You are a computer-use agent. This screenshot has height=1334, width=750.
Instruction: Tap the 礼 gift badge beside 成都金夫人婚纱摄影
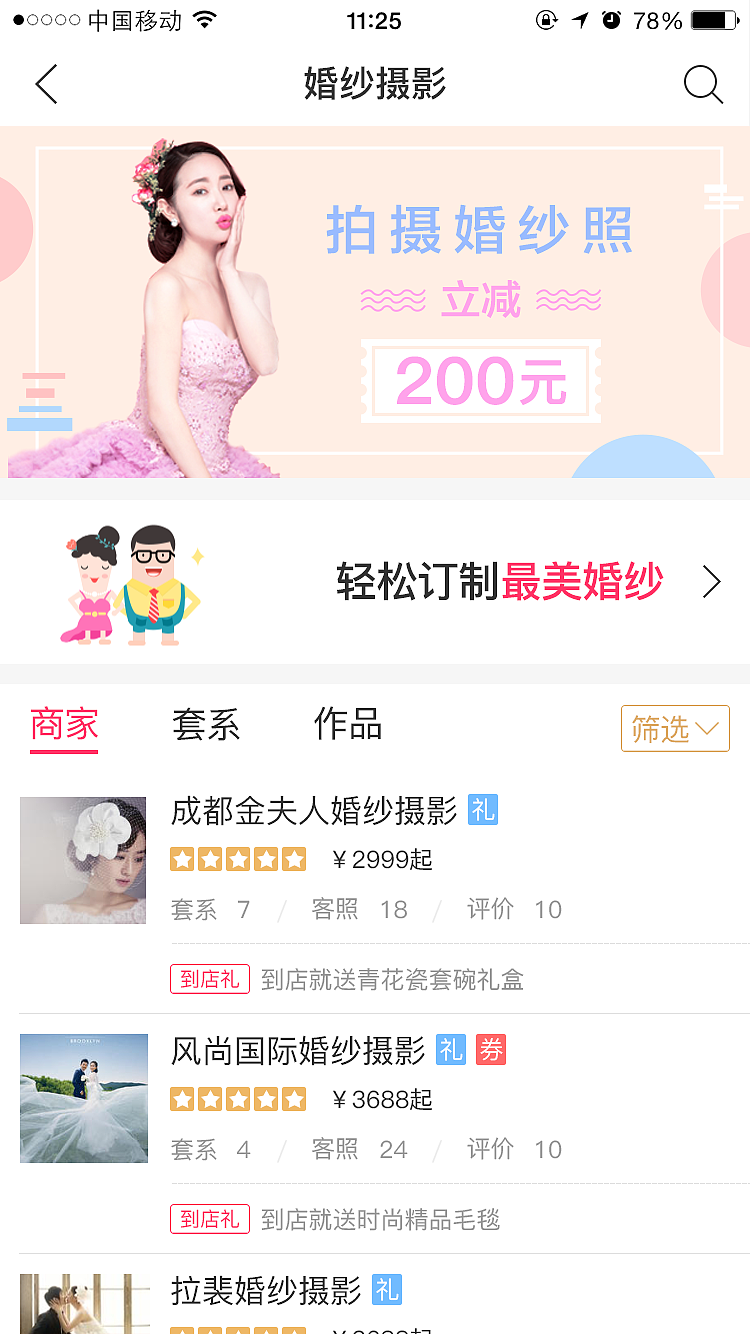(483, 810)
